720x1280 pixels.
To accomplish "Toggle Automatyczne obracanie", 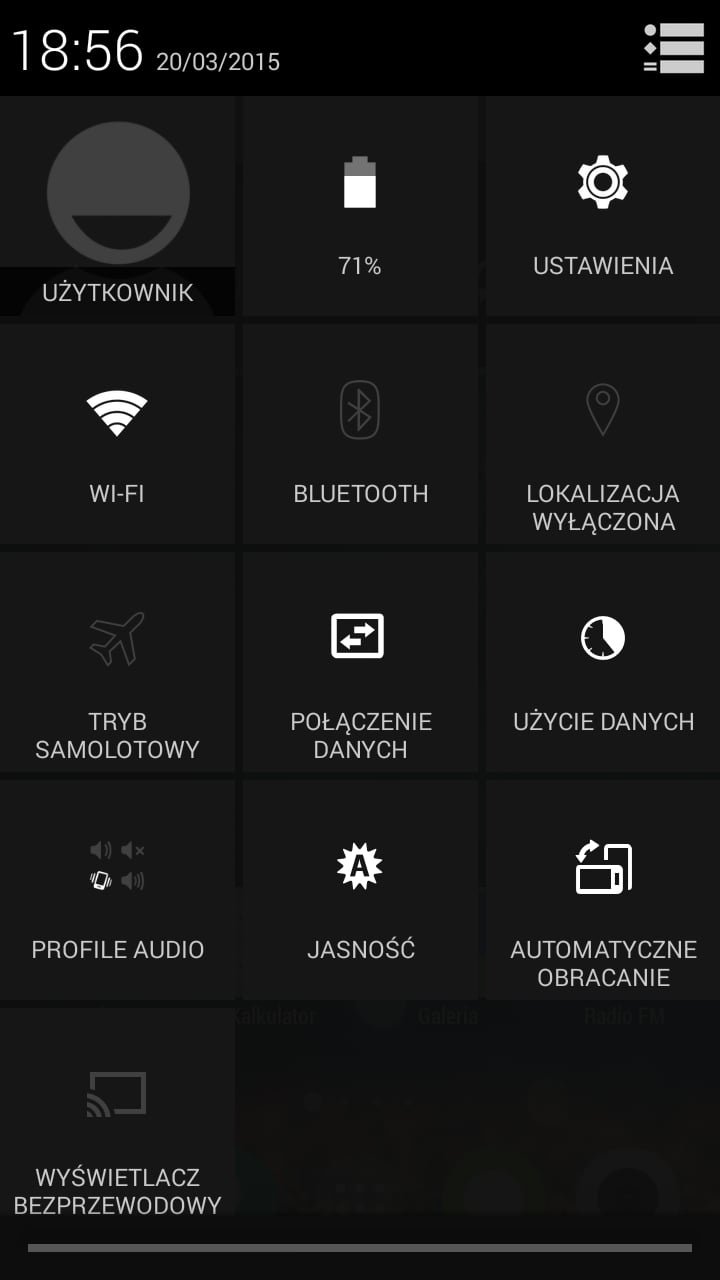I will coord(603,890).
